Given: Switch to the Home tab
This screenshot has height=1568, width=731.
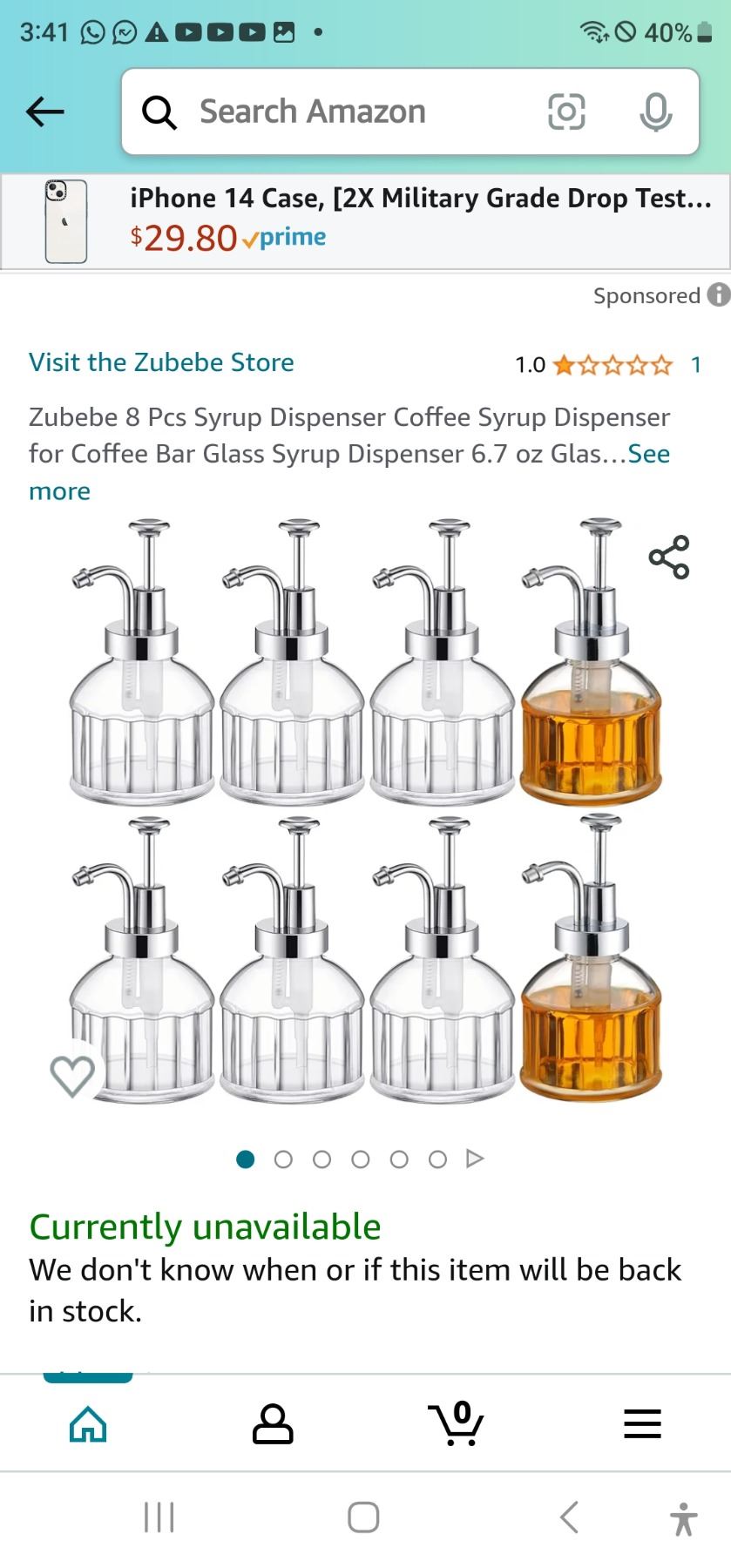Looking at the screenshot, I should click(88, 1425).
